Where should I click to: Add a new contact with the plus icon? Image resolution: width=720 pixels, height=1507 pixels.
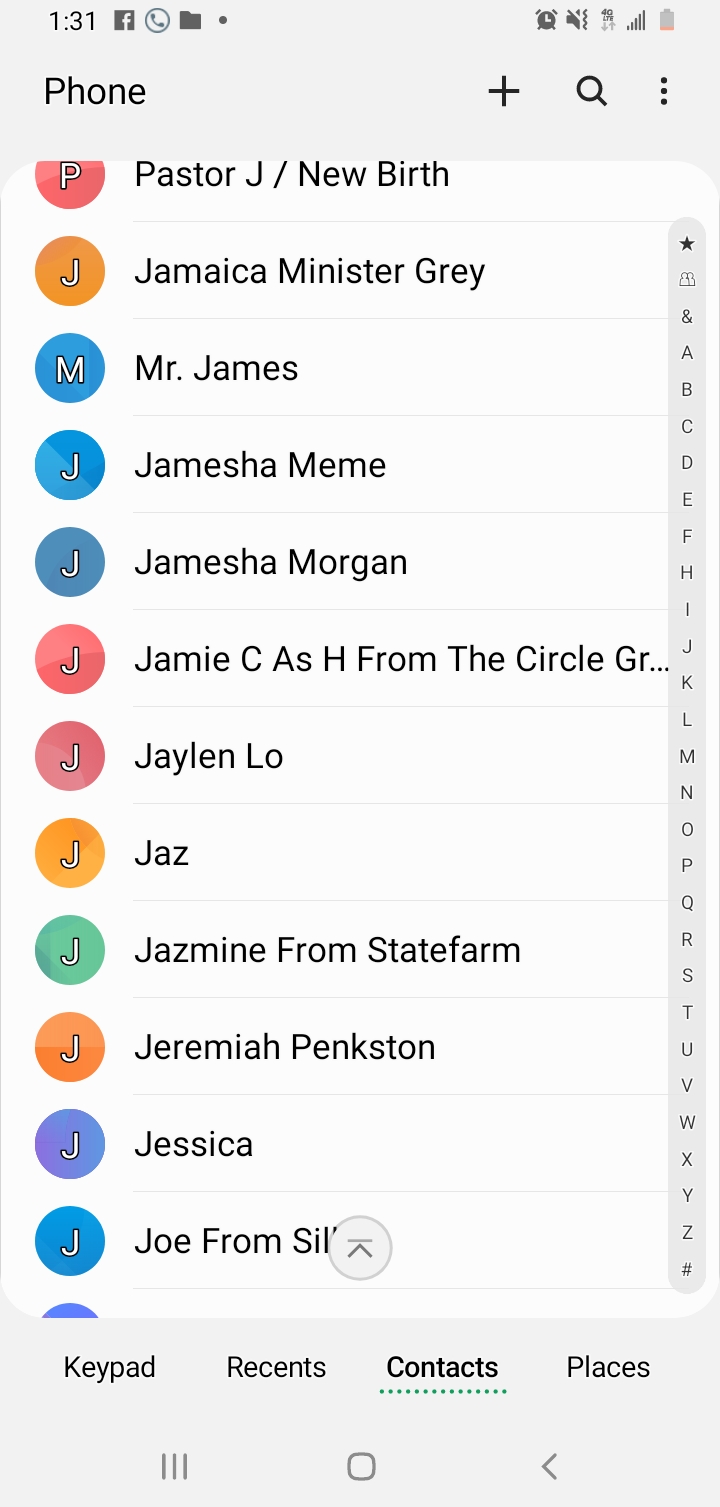coord(504,92)
